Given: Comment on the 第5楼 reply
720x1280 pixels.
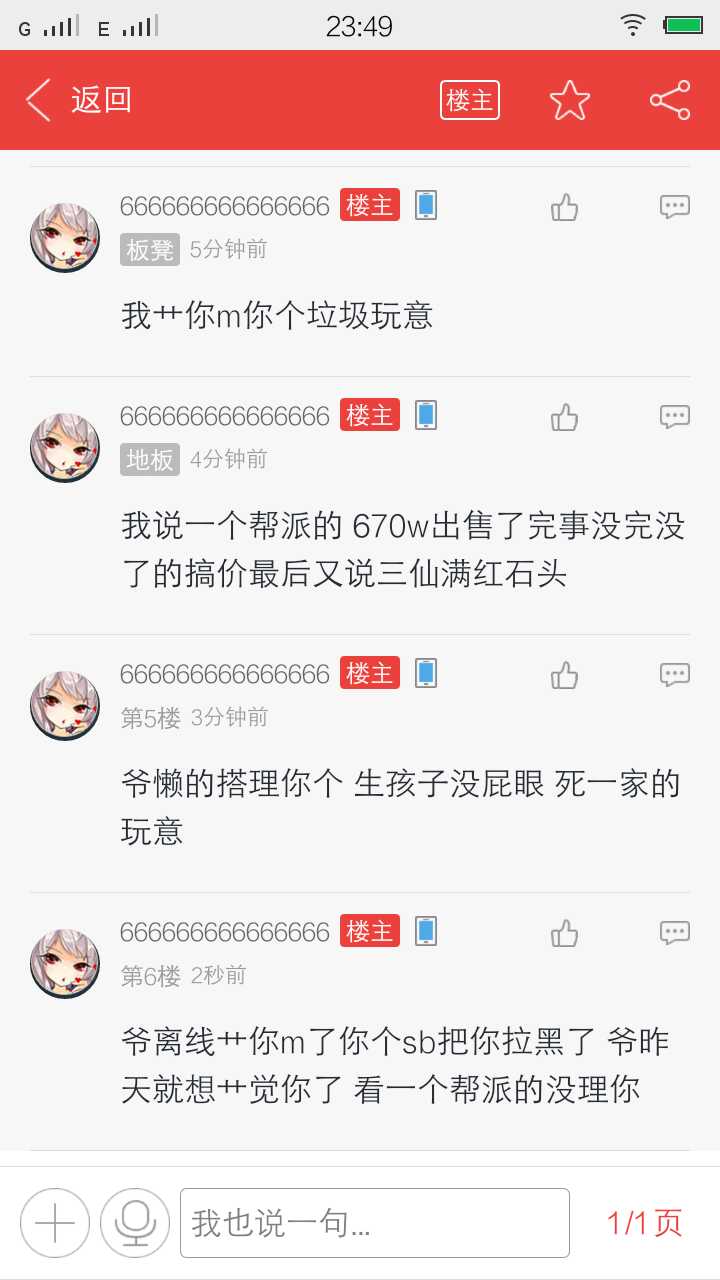Looking at the screenshot, I should click(x=675, y=675).
